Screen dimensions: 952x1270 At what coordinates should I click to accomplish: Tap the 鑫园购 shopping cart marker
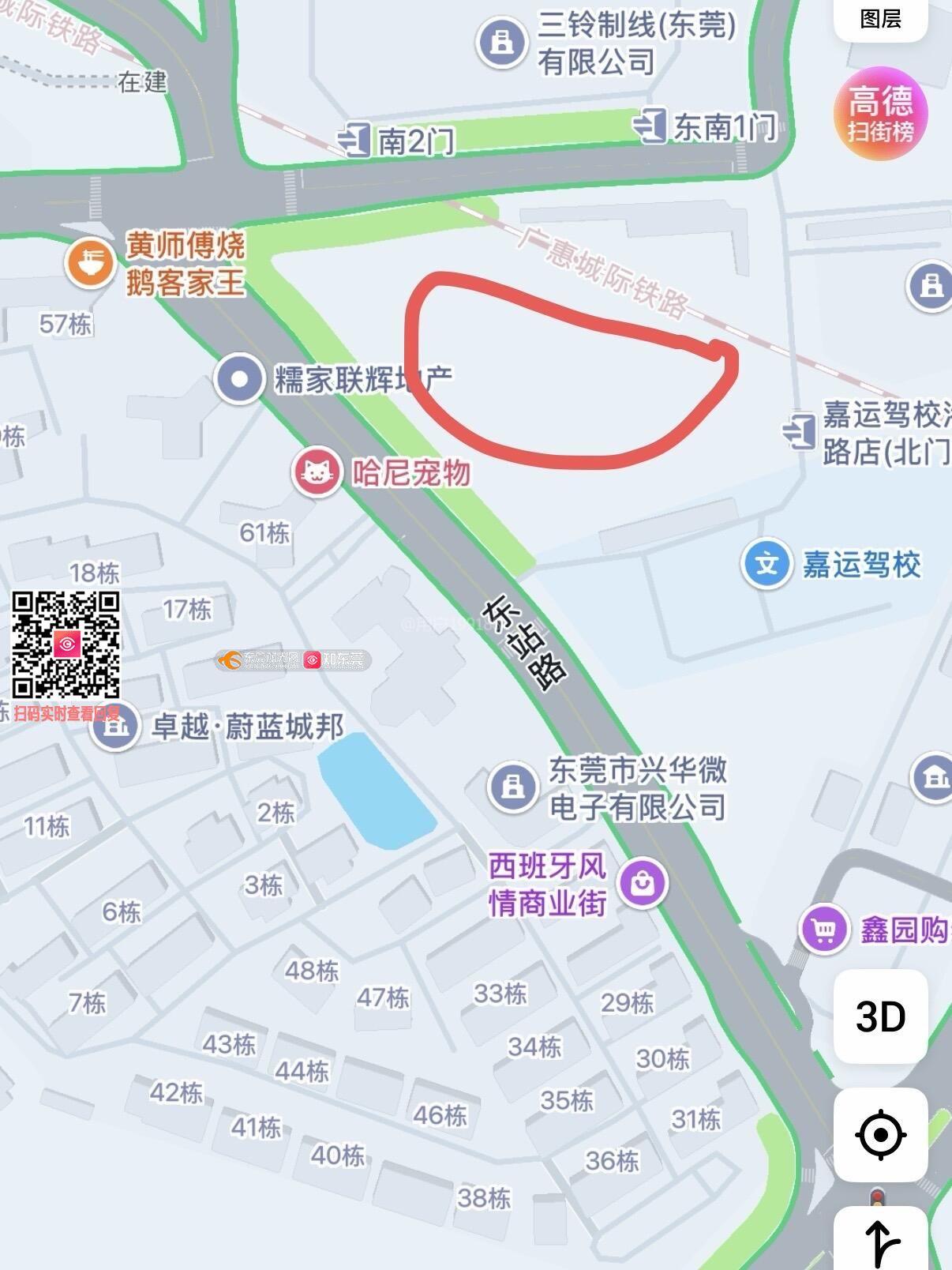coord(824,930)
